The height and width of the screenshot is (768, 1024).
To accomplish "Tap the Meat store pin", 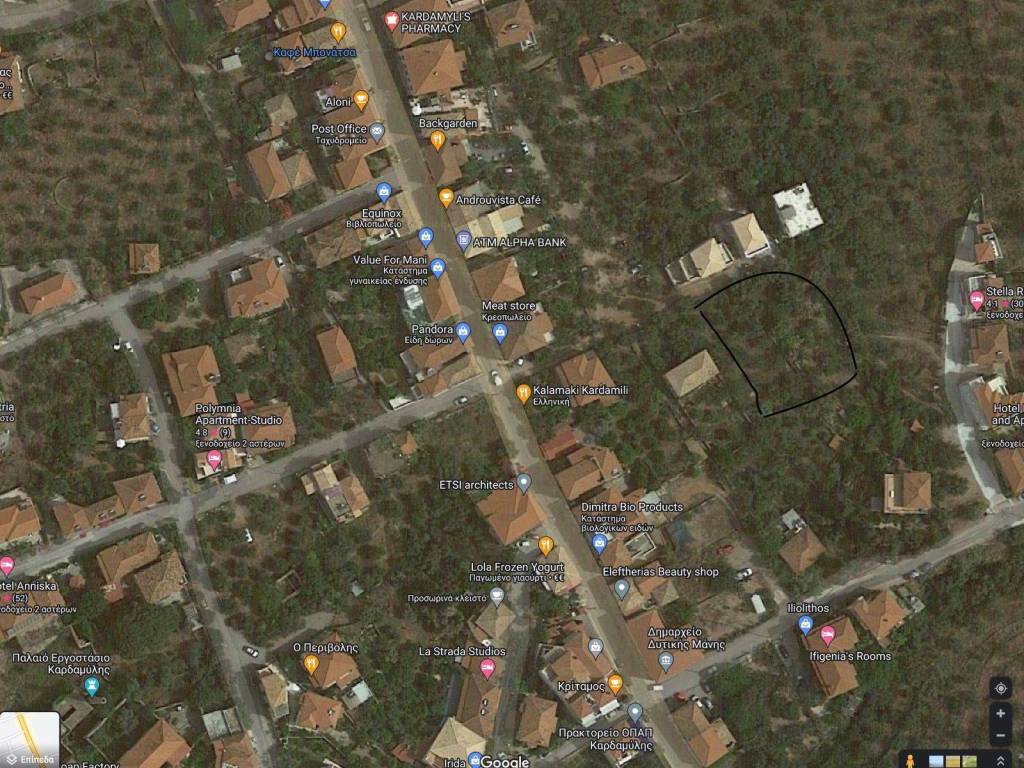I will [501, 333].
